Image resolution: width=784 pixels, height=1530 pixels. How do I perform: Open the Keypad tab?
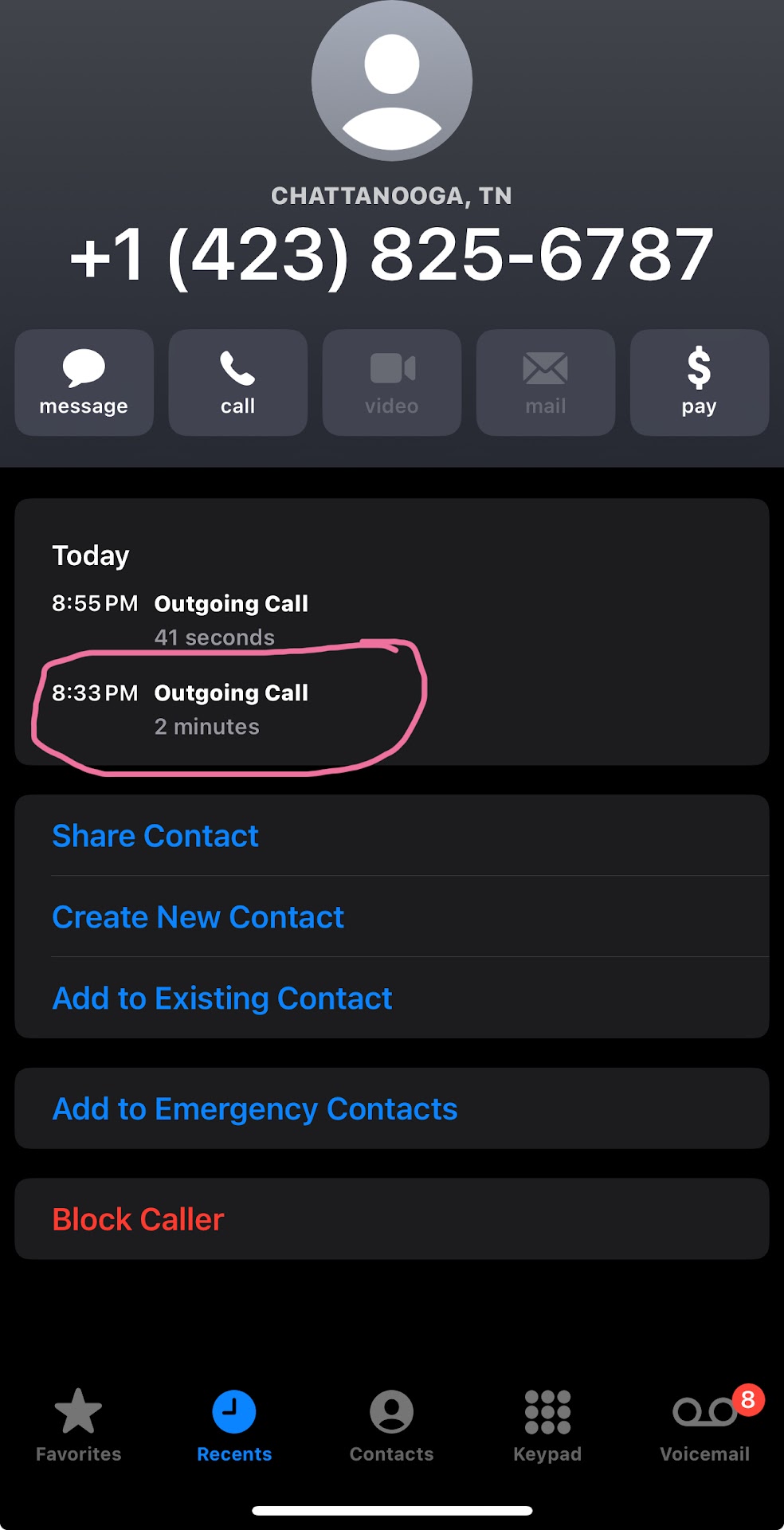(547, 1426)
